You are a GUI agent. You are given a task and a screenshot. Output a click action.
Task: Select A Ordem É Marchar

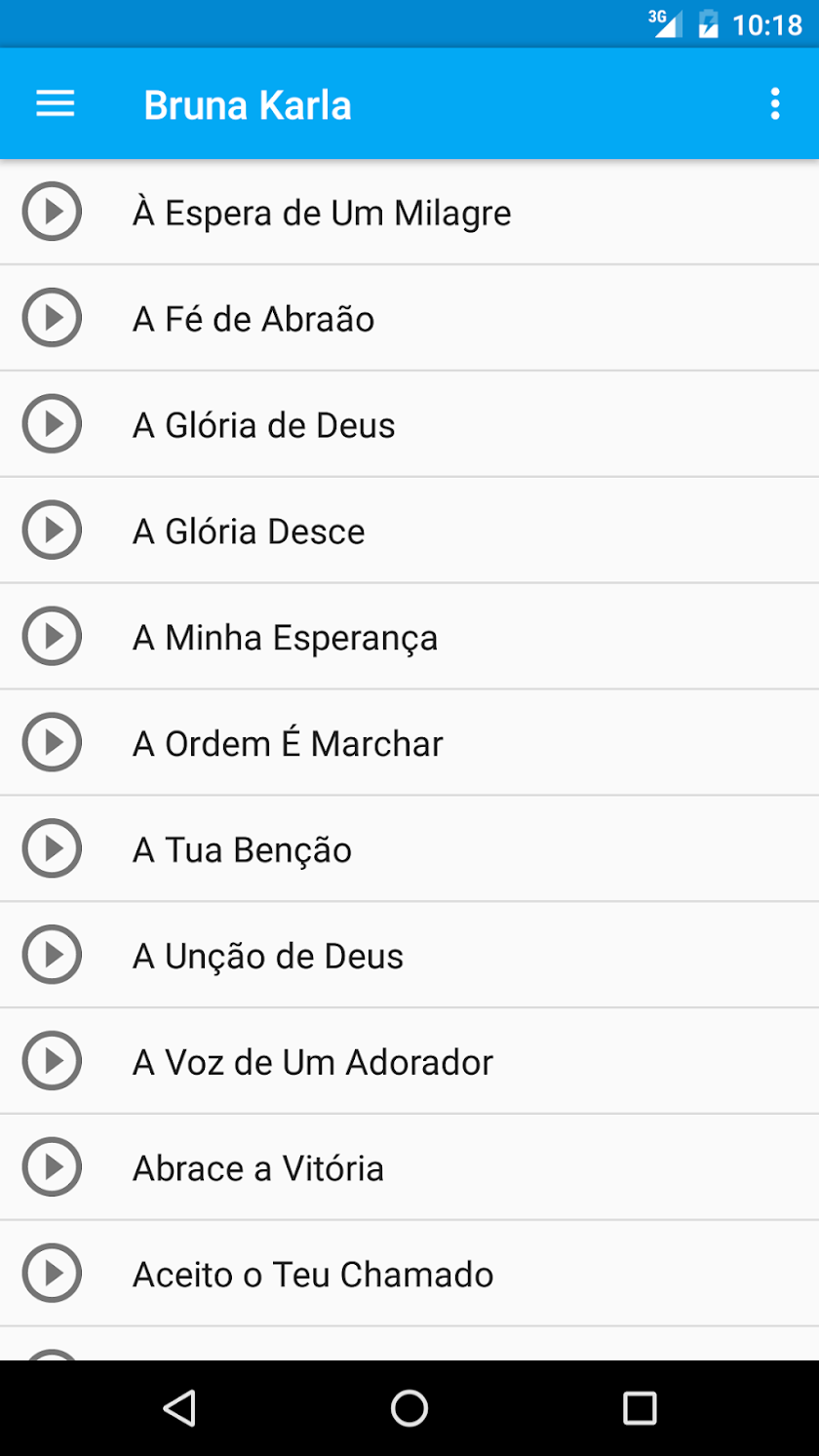(288, 744)
